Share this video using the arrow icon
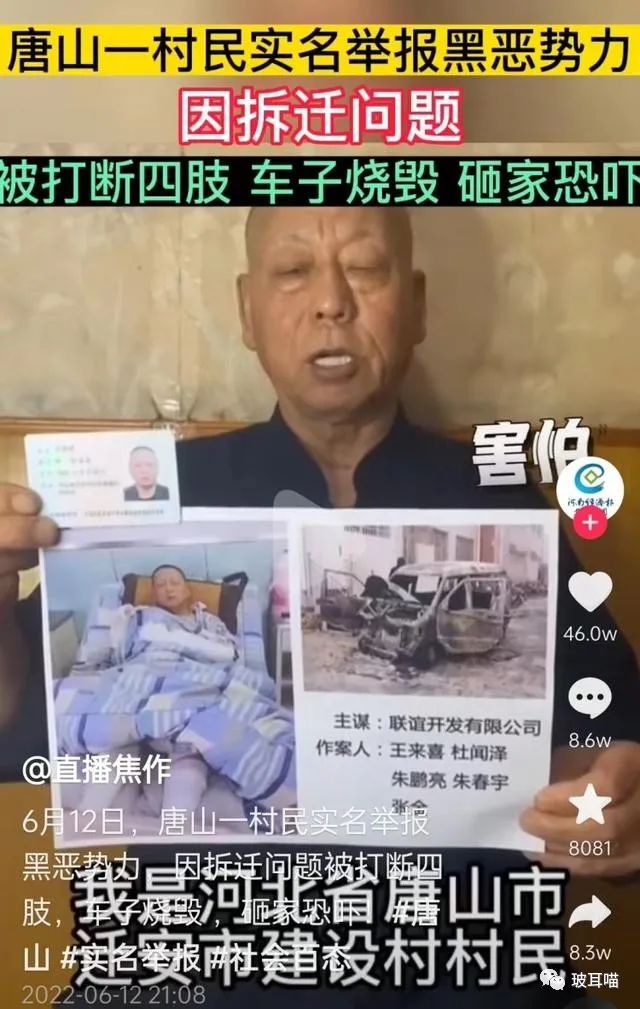The width and height of the screenshot is (640, 1009). pos(590,912)
